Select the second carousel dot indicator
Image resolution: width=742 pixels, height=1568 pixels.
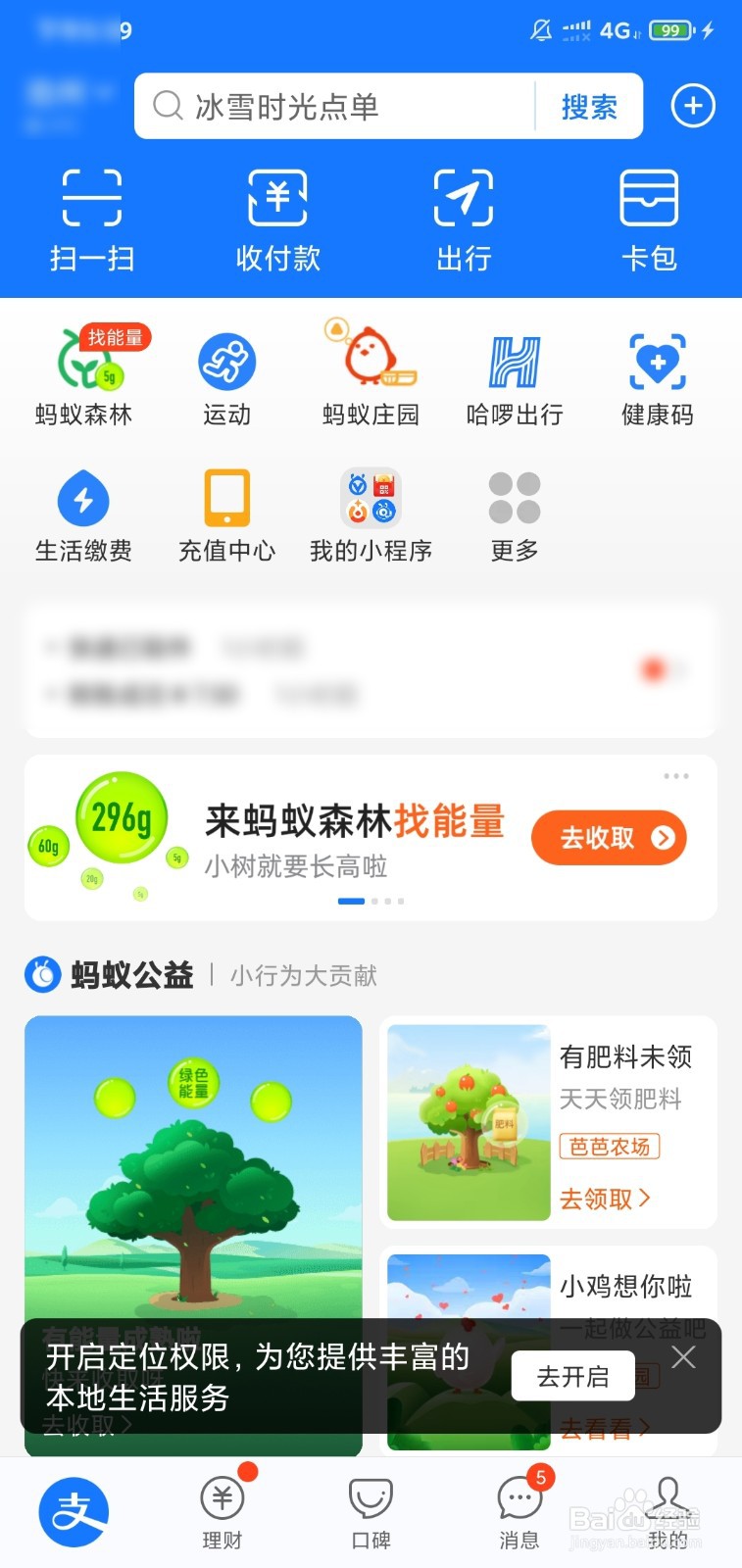click(x=376, y=901)
